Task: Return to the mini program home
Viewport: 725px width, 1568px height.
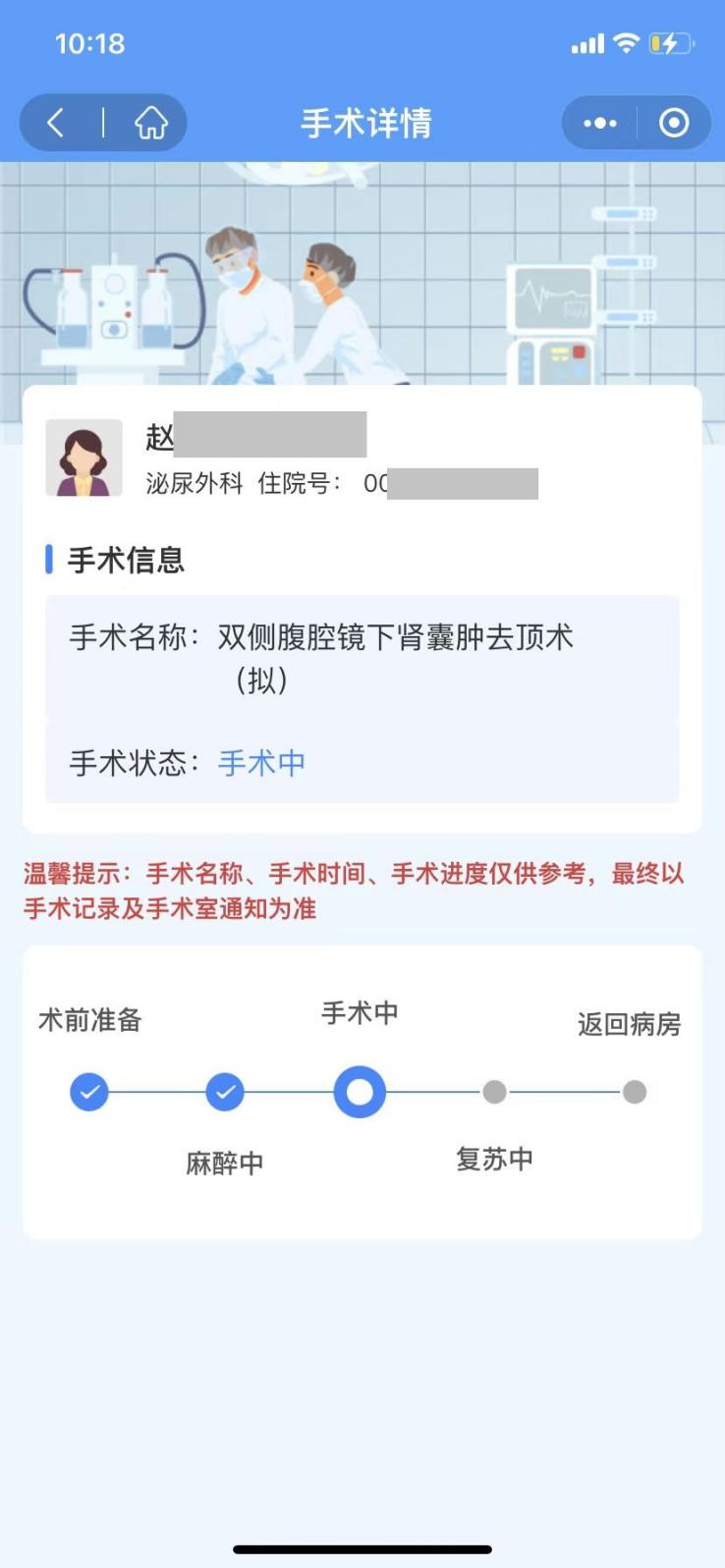Action: (150, 123)
